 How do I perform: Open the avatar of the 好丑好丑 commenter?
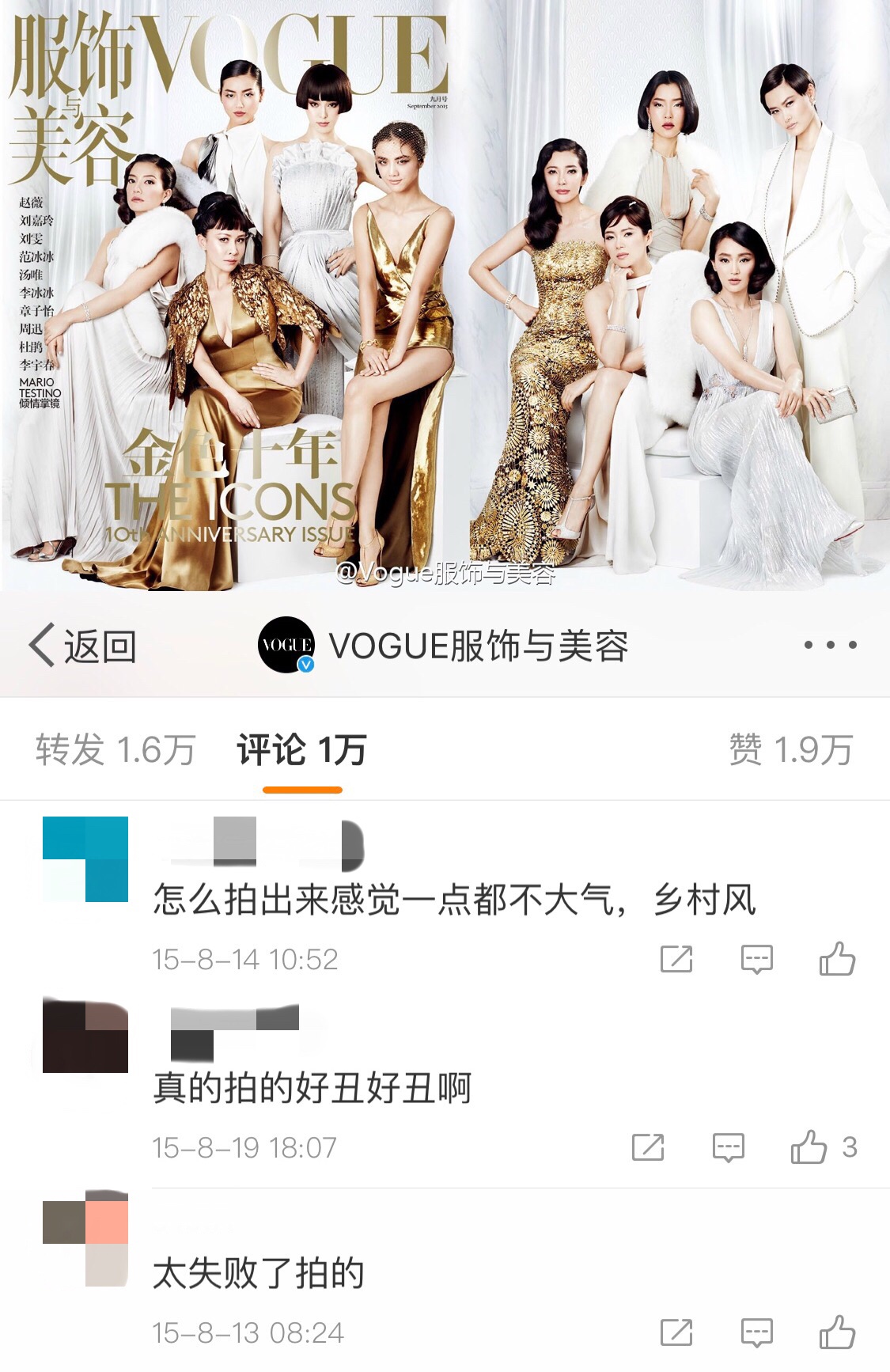(x=85, y=1037)
